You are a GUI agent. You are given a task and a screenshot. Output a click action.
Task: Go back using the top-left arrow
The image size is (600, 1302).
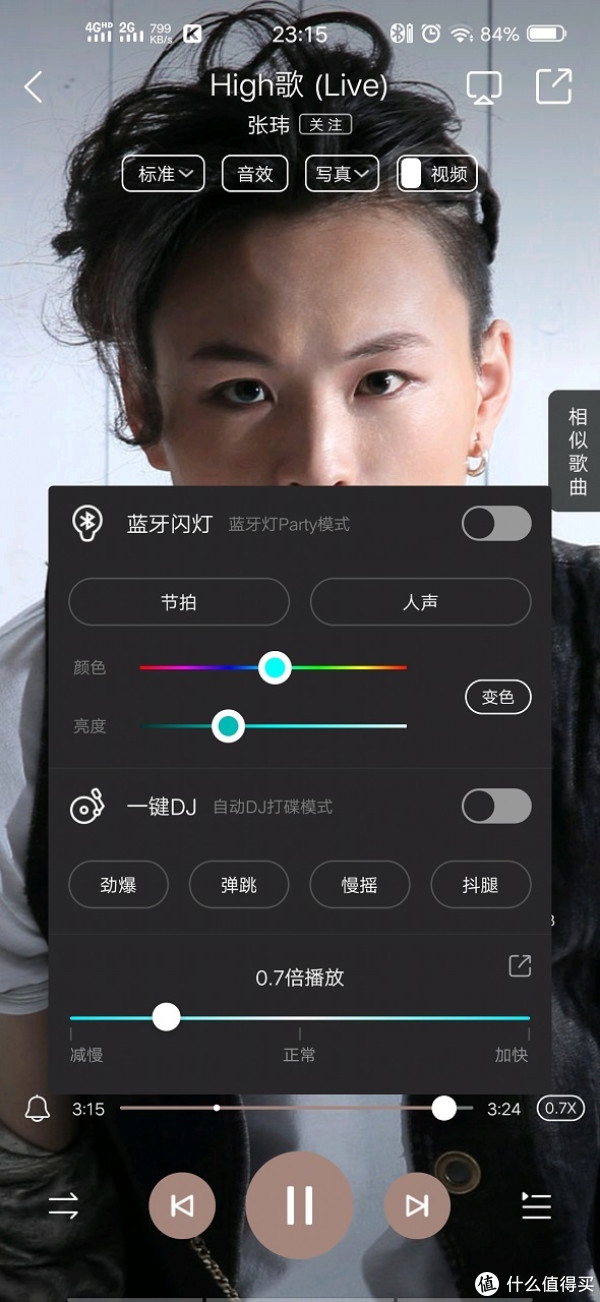click(x=34, y=87)
